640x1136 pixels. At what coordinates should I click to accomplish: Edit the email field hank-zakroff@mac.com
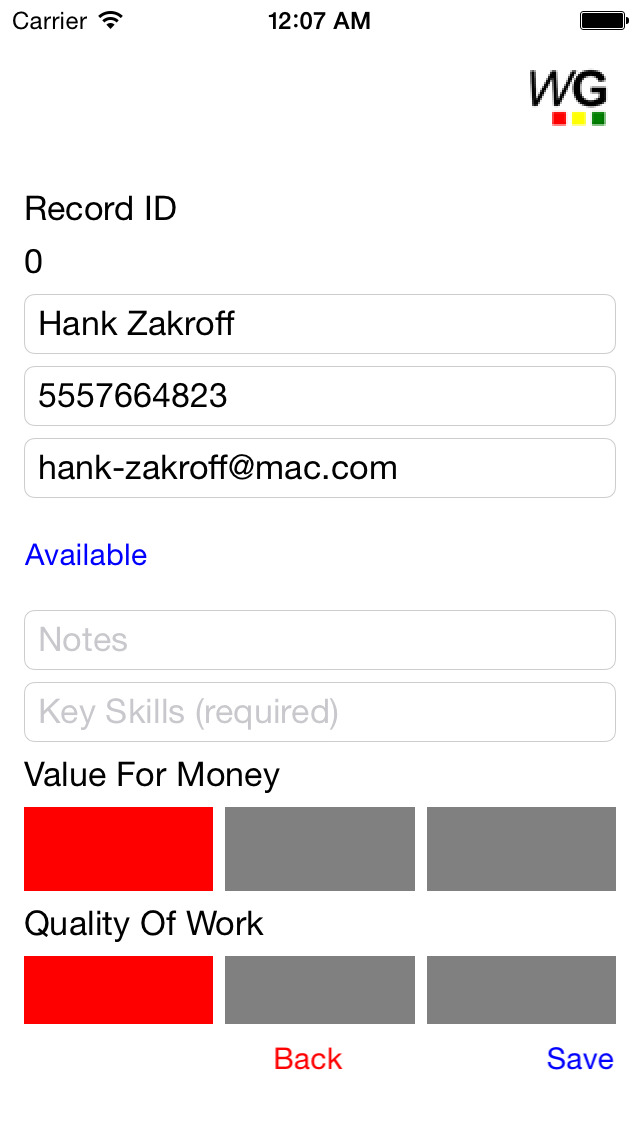pyautogui.click(x=320, y=468)
